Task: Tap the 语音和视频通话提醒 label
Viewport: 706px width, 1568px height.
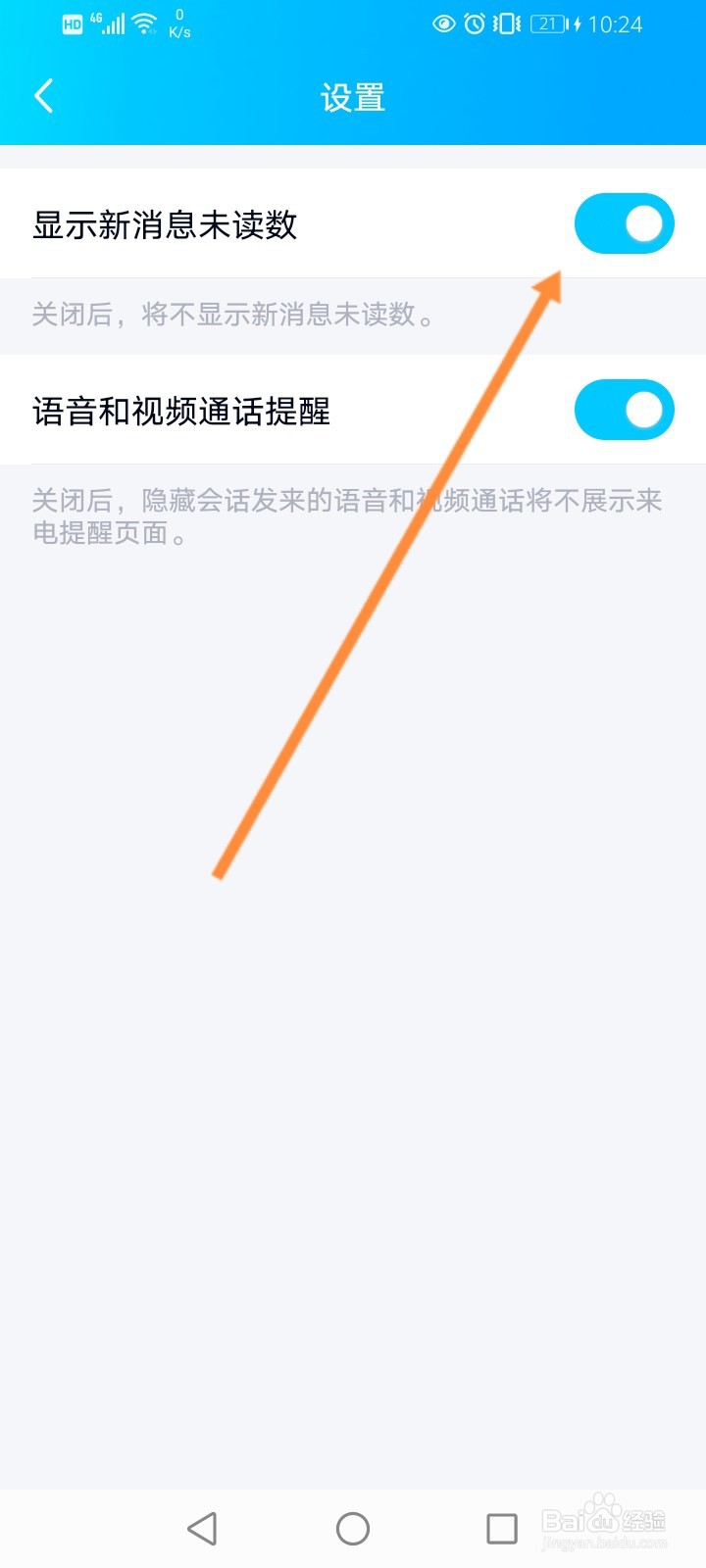Action: click(x=182, y=412)
